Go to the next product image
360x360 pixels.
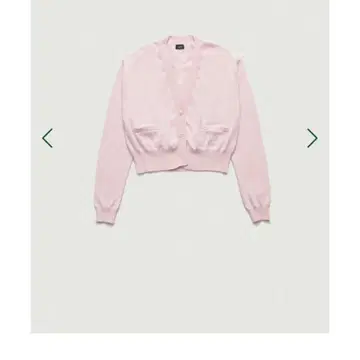point(312,138)
